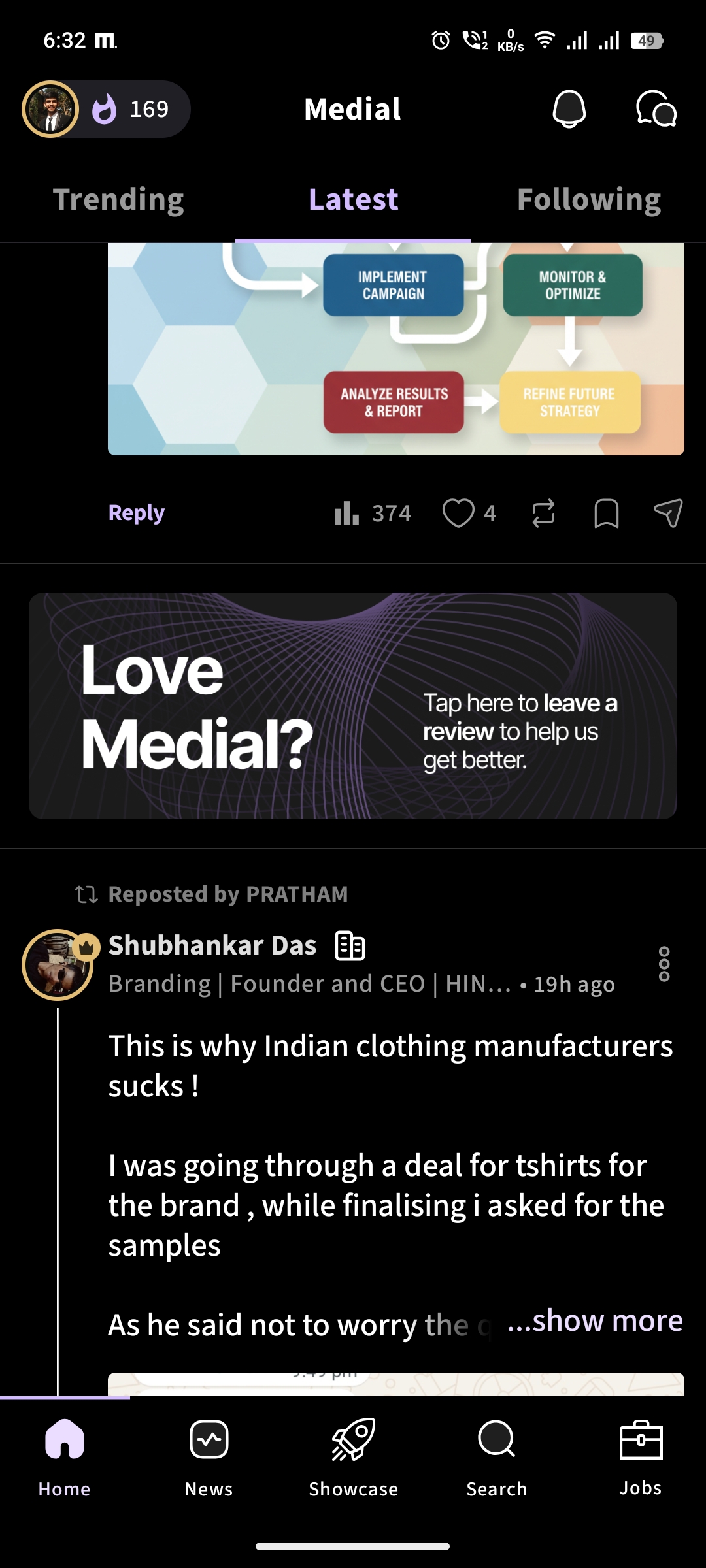706x1568 pixels.
Task: Open the notifications bell
Action: pos(569,109)
